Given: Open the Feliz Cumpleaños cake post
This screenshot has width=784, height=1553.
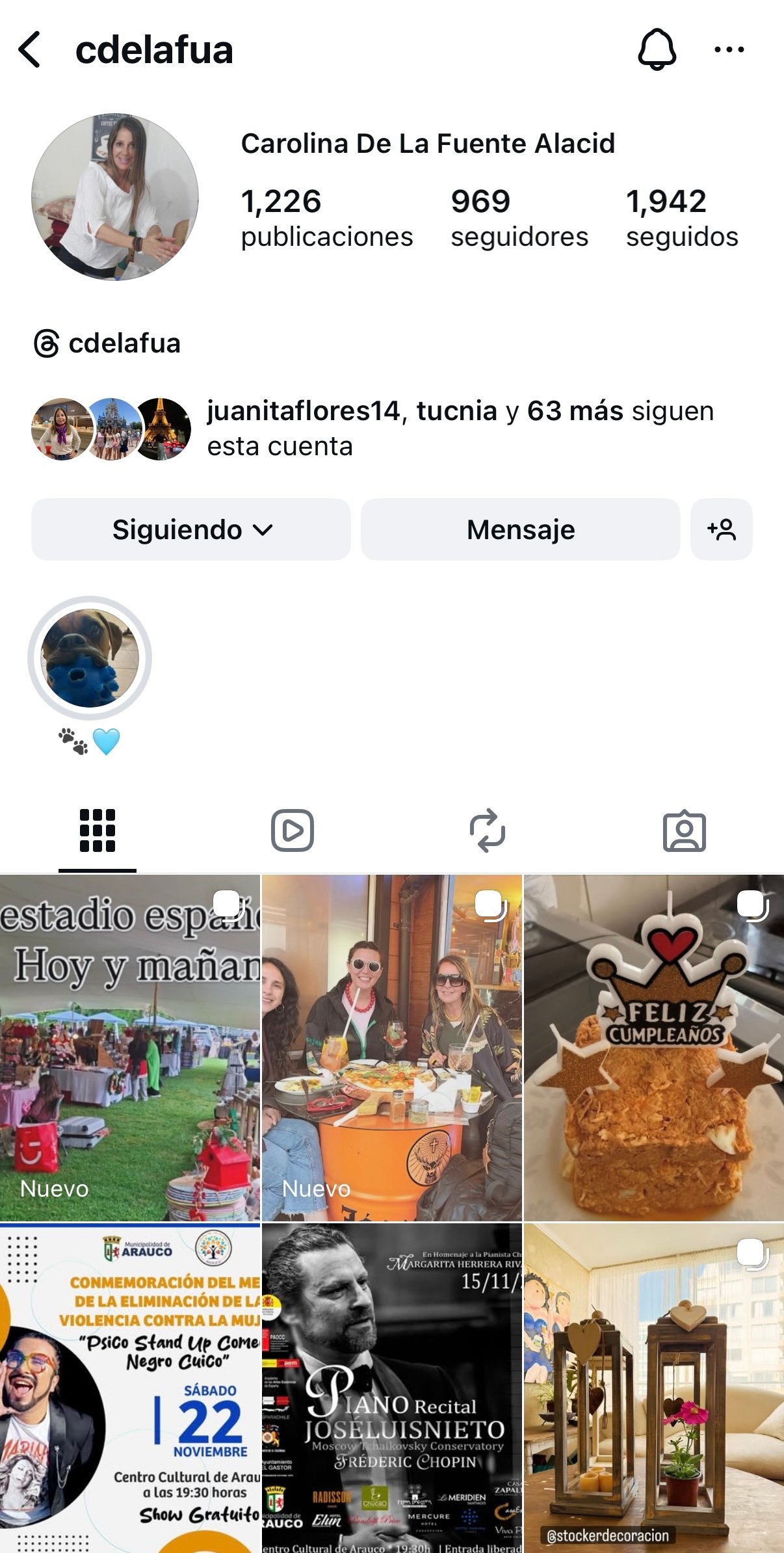Looking at the screenshot, I should [653, 1047].
